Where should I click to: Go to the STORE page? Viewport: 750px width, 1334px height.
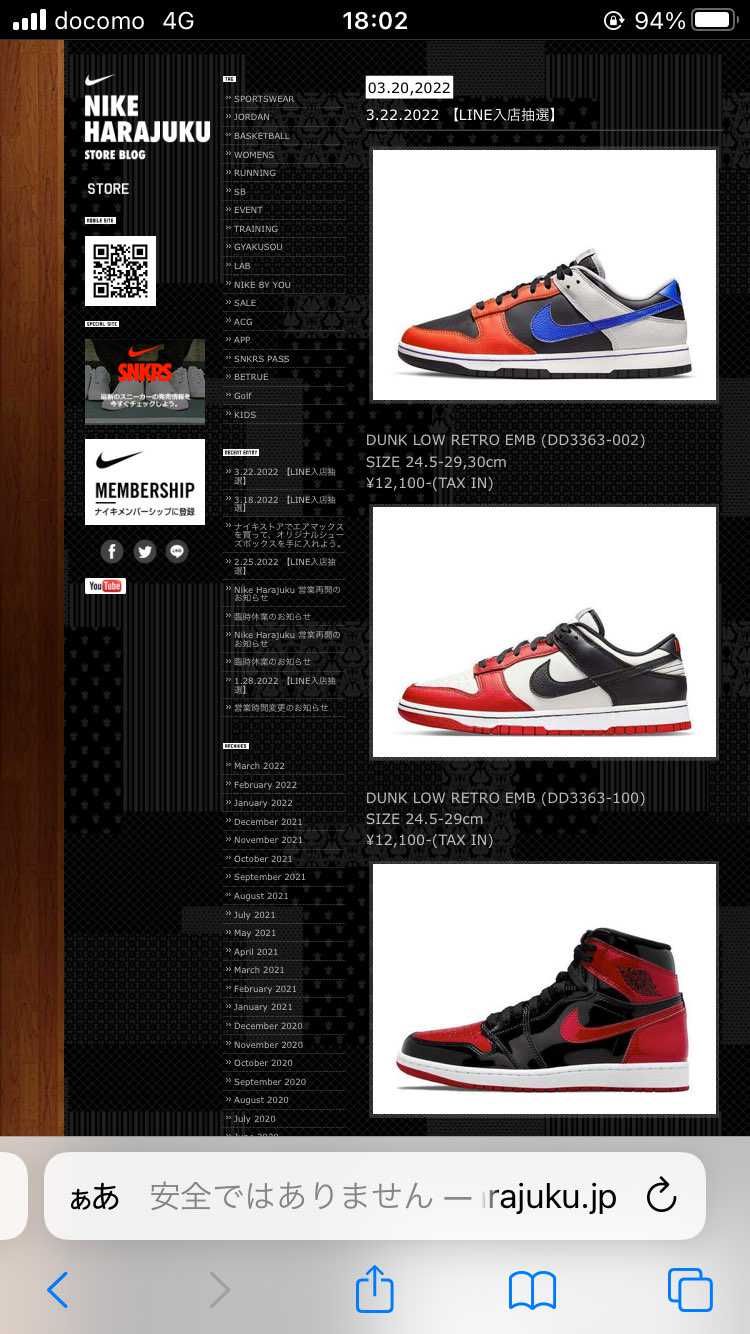click(x=108, y=189)
